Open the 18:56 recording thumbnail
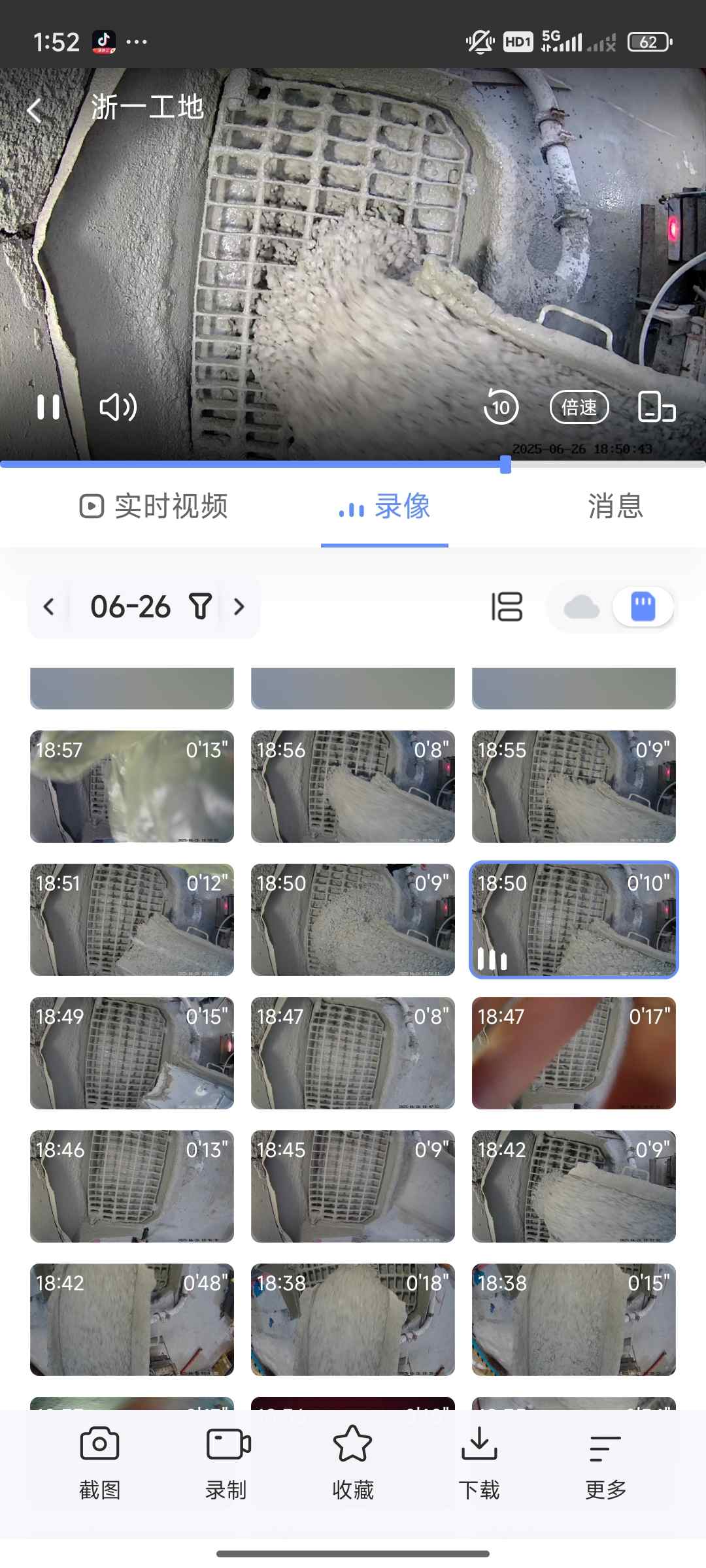This screenshot has height=1568, width=706. tap(353, 787)
